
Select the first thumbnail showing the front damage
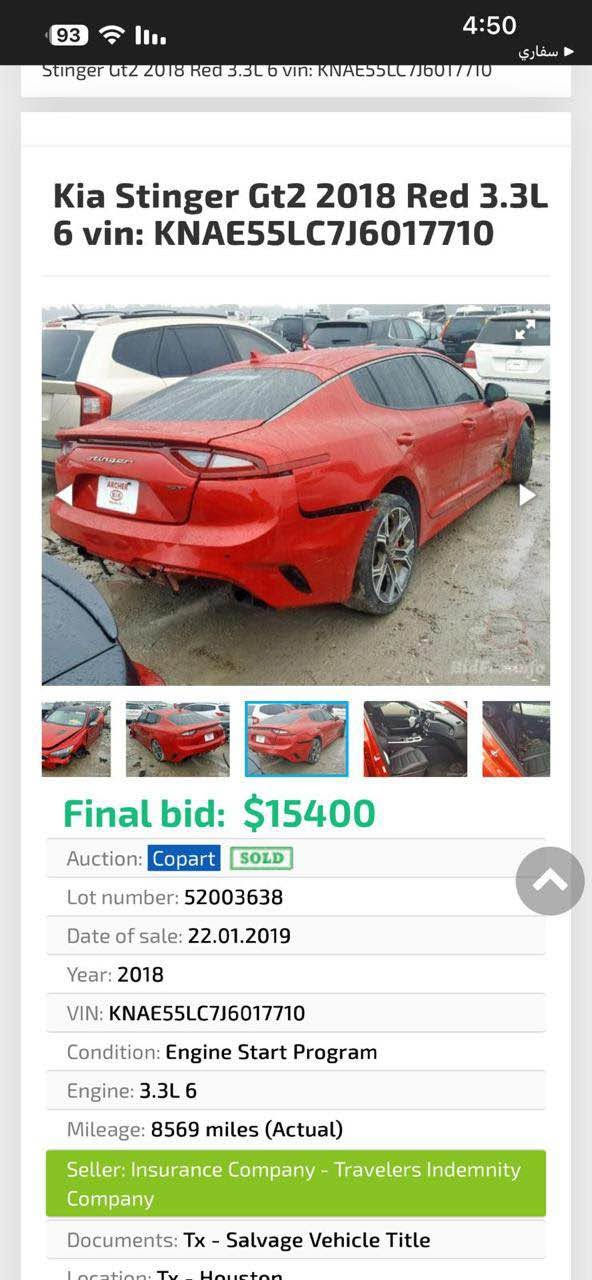76,739
